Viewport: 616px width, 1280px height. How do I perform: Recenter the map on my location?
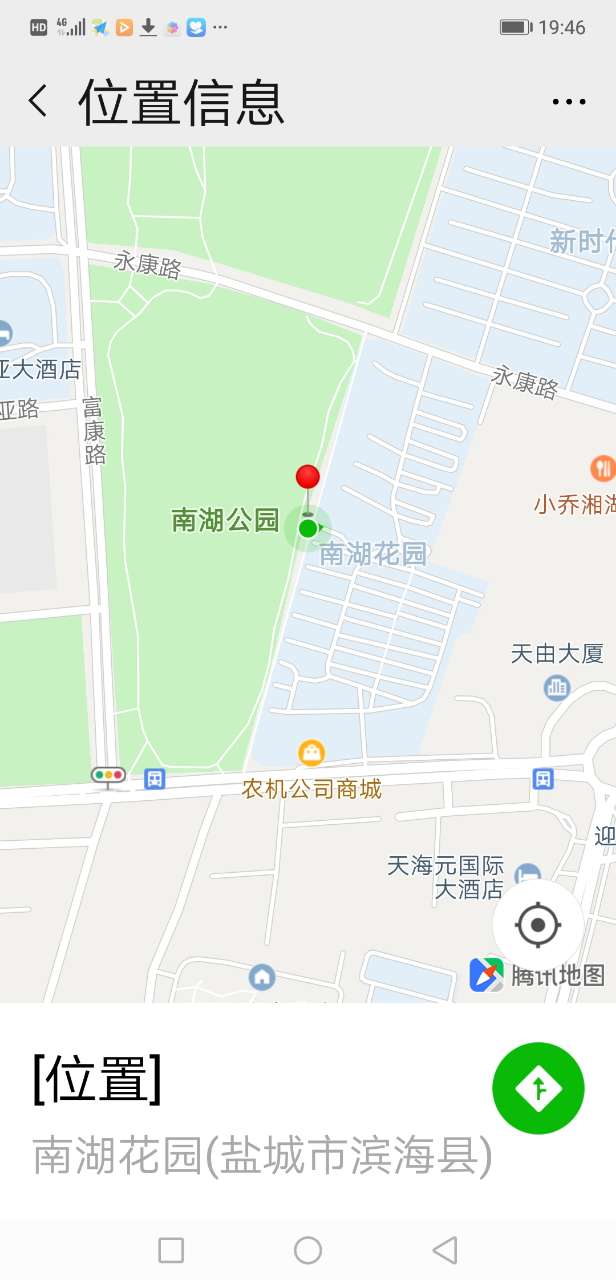(x=538, y=925)
